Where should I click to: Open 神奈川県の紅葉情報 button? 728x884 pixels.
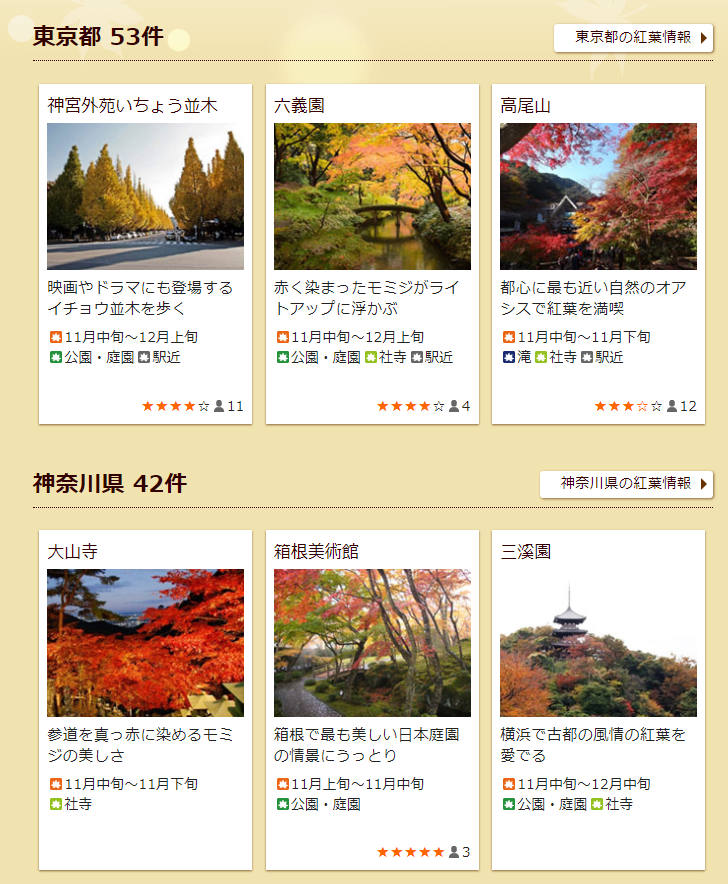pyautogui.click(x=626, y=484)
